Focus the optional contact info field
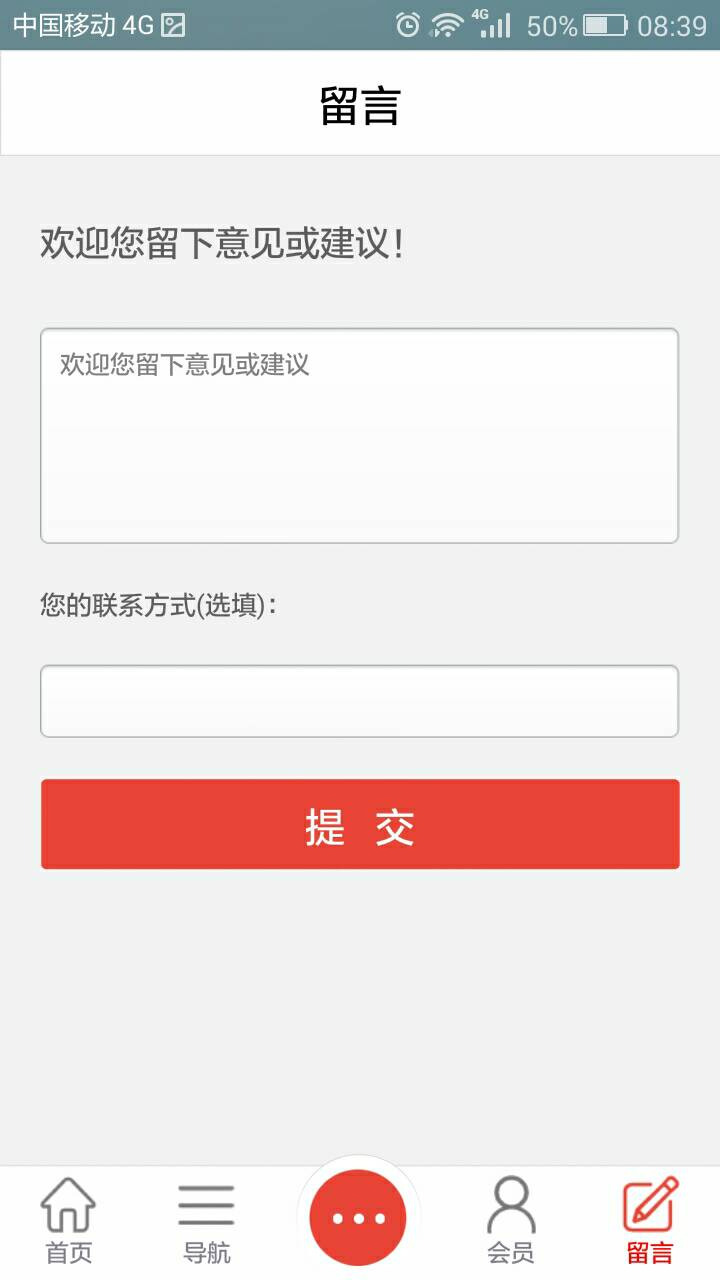 tap(359, 701)
